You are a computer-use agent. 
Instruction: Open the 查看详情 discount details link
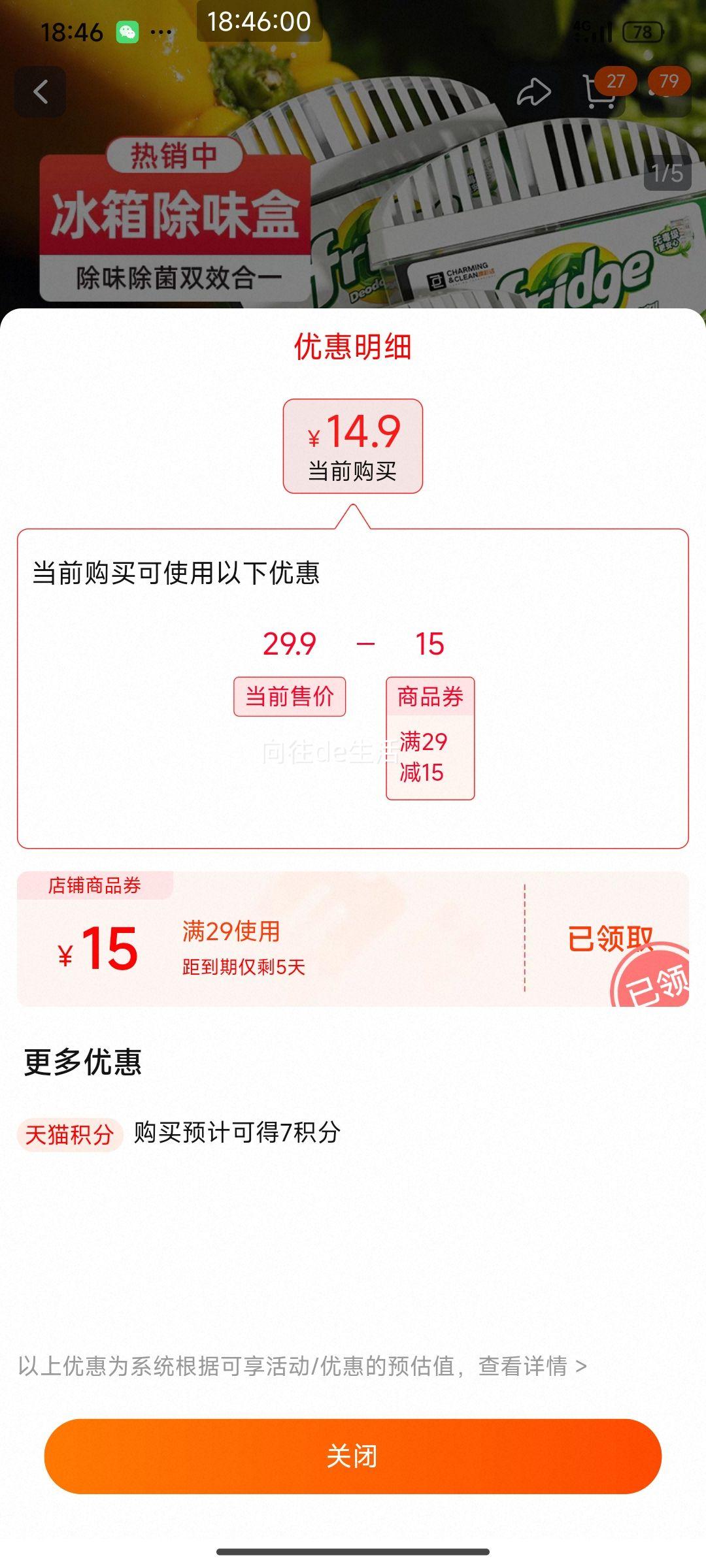[x=531, y=1366]
